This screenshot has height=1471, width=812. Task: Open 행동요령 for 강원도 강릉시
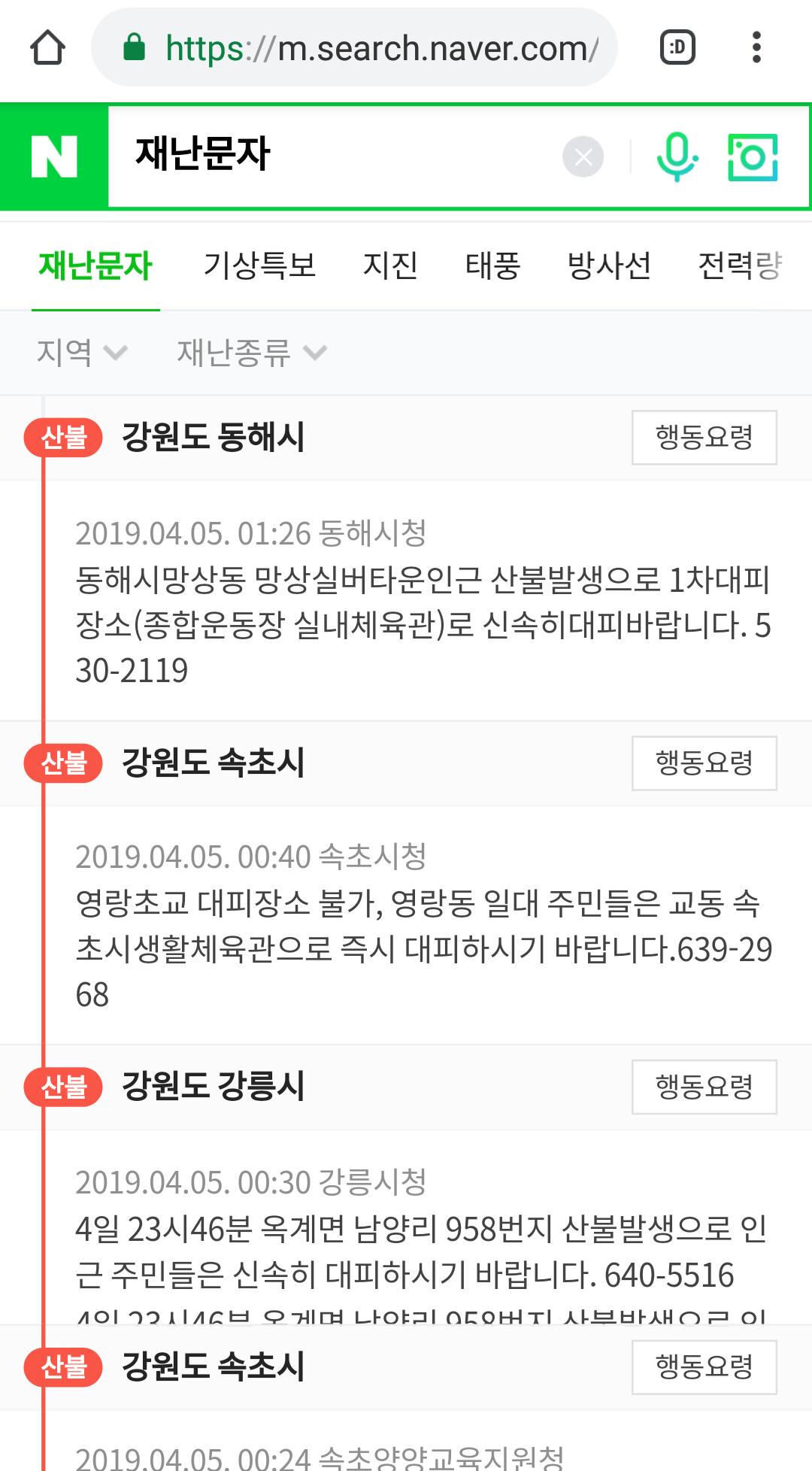(x=704, y=1087)
